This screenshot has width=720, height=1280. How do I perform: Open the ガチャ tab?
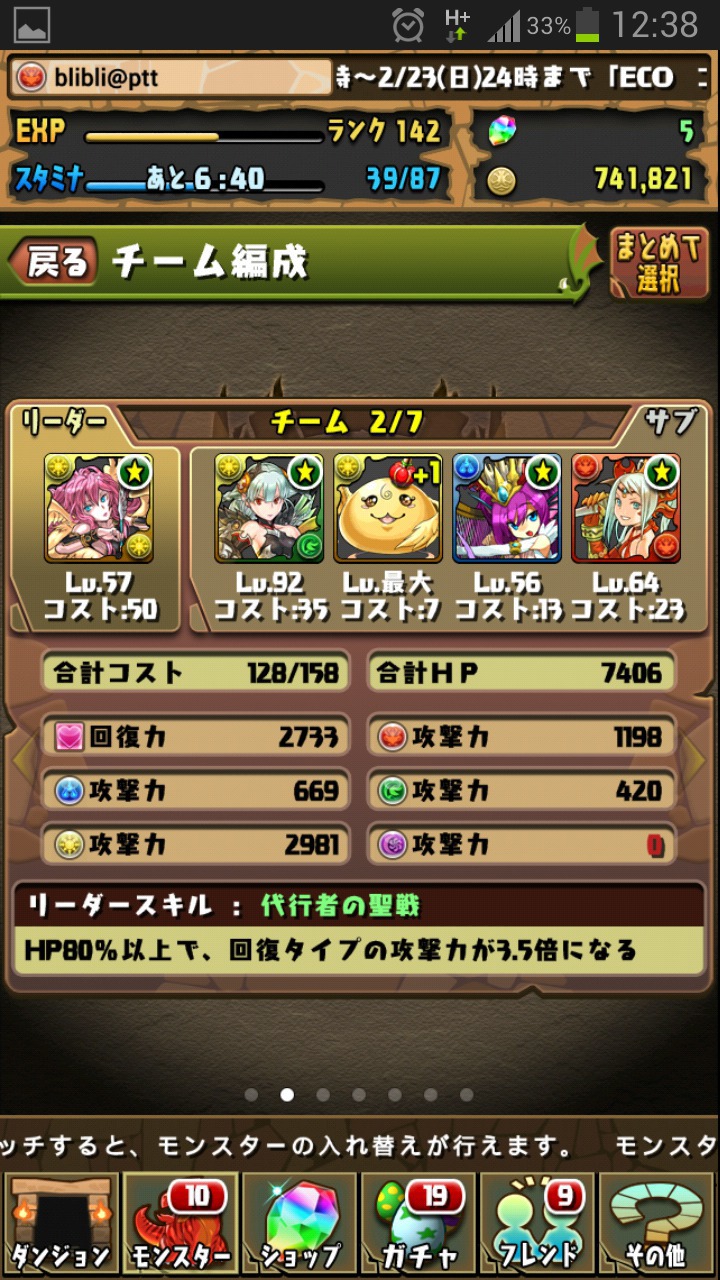point(418,1224)
